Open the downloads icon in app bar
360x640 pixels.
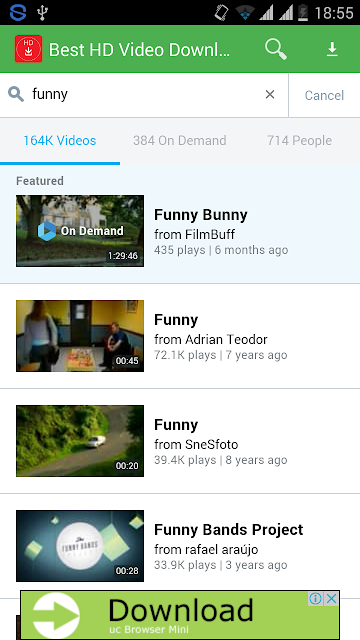click(x=332, y=49)
